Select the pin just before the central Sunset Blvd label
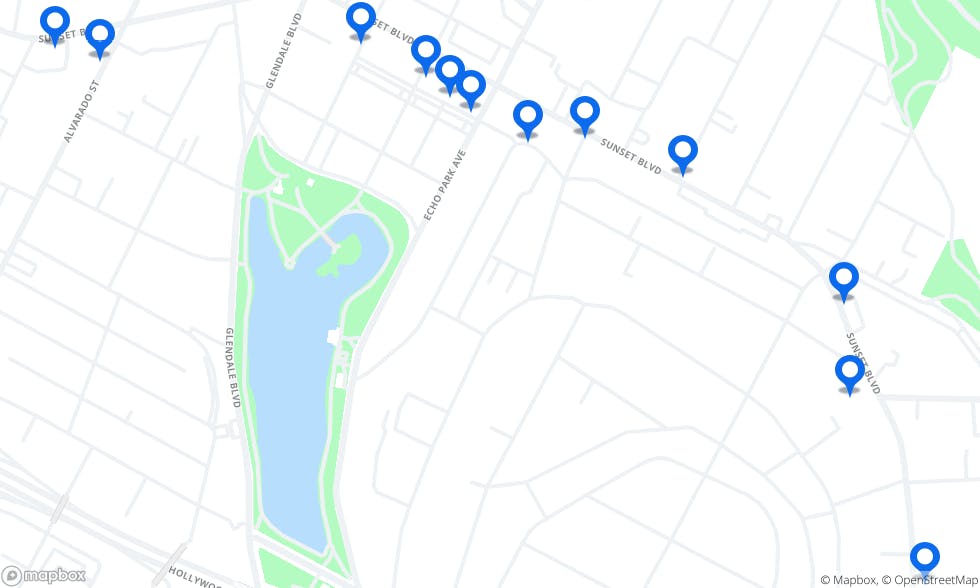 [x=584, y=114]
